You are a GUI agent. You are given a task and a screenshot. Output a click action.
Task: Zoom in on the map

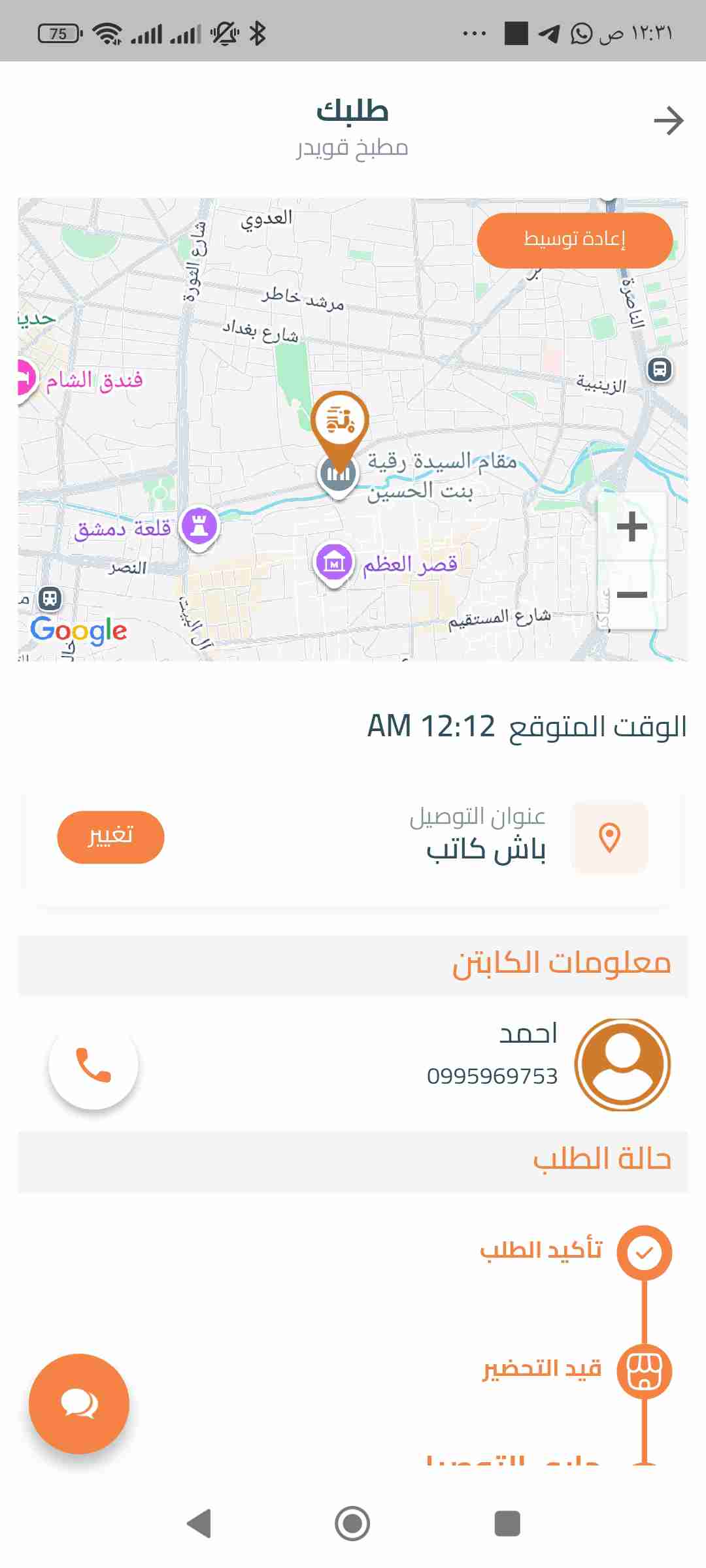pyautogui.click(x=631, y=527)
